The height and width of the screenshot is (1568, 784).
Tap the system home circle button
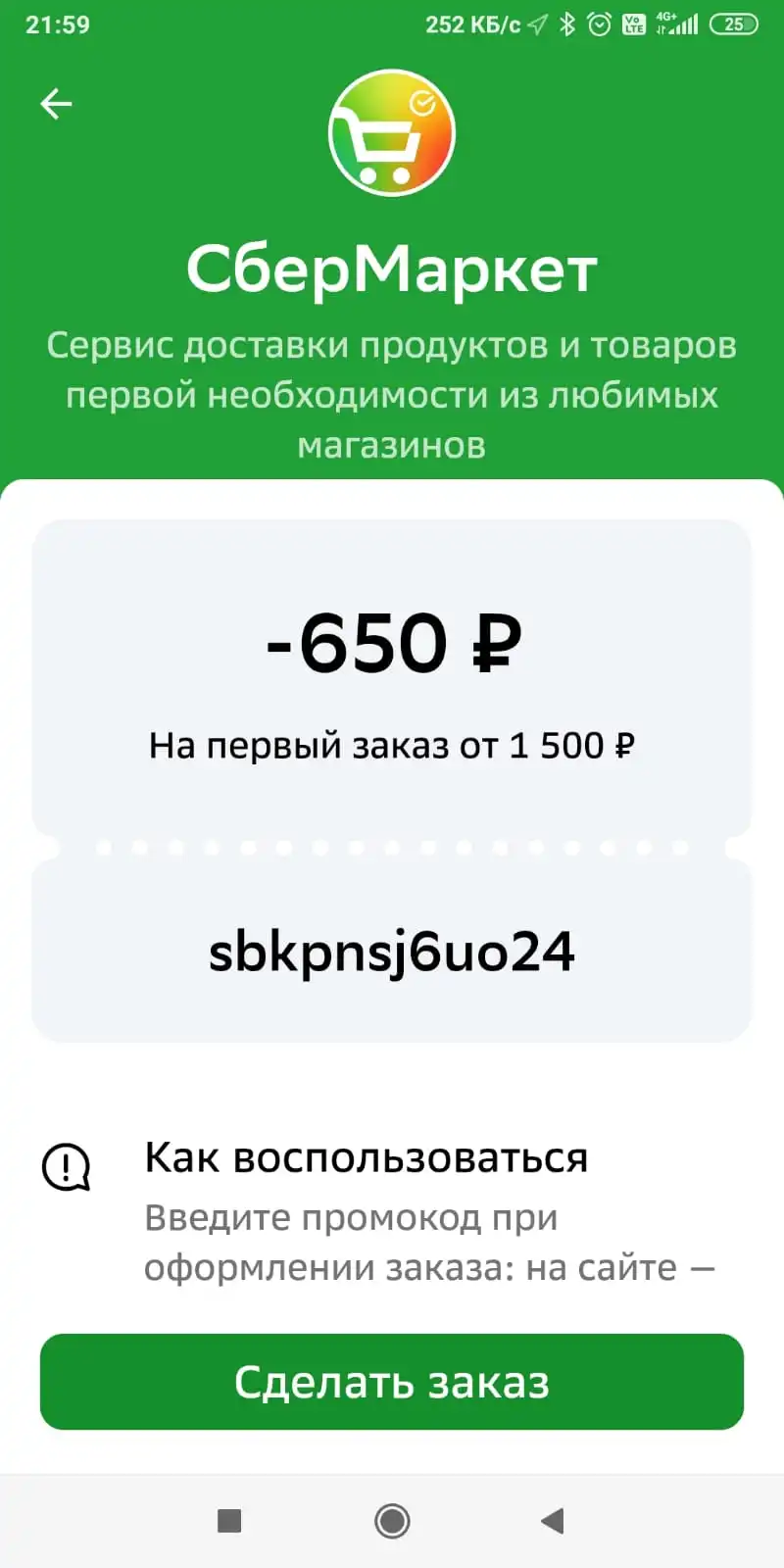392,1521
